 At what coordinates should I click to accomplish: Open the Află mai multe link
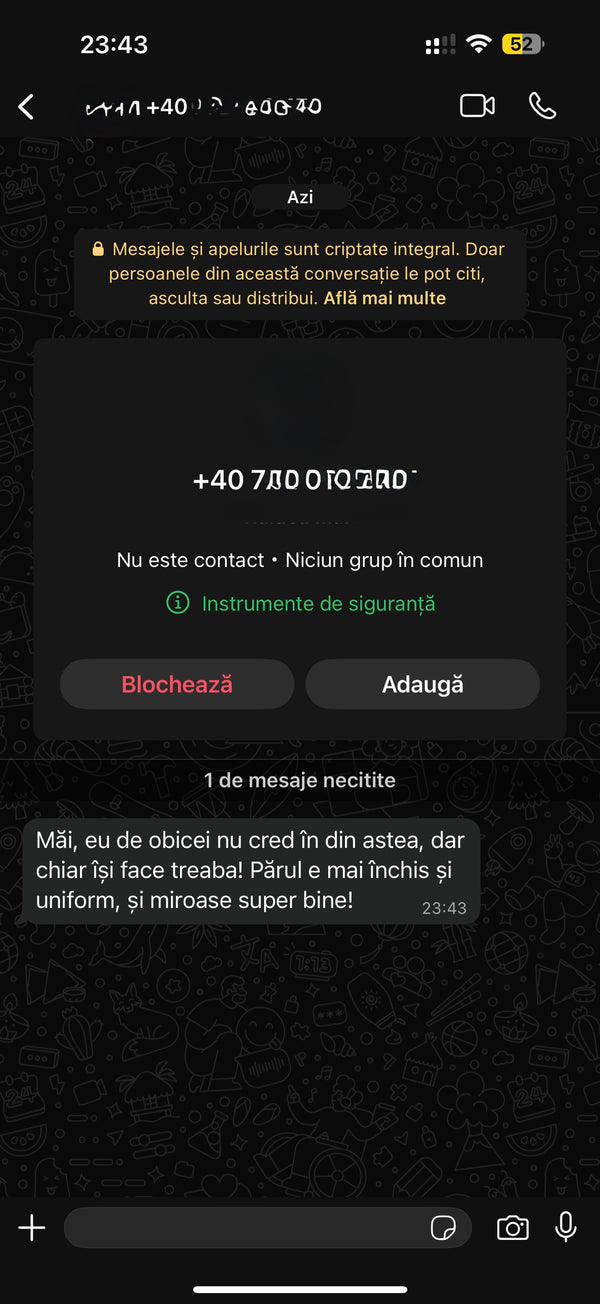[x=385, y=298]
